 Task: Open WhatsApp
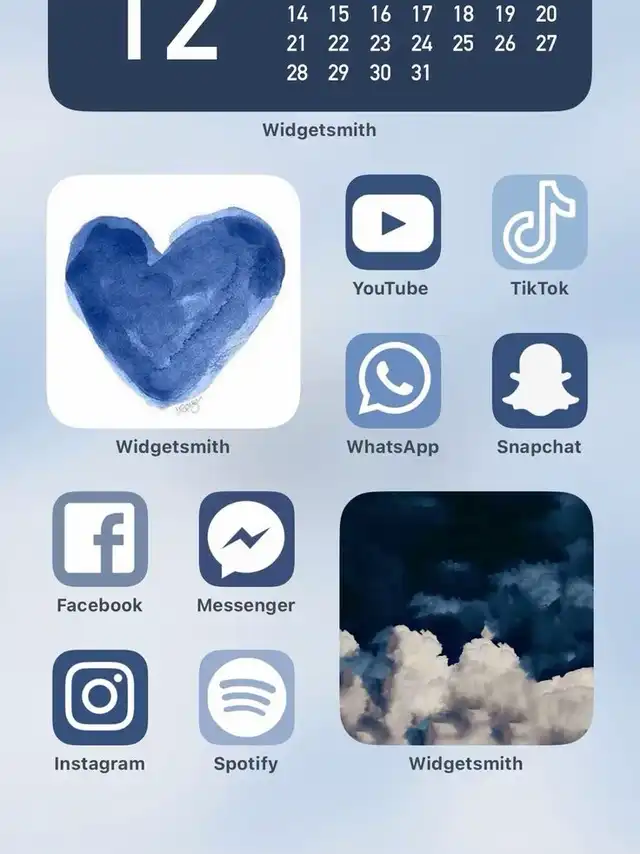393,381
